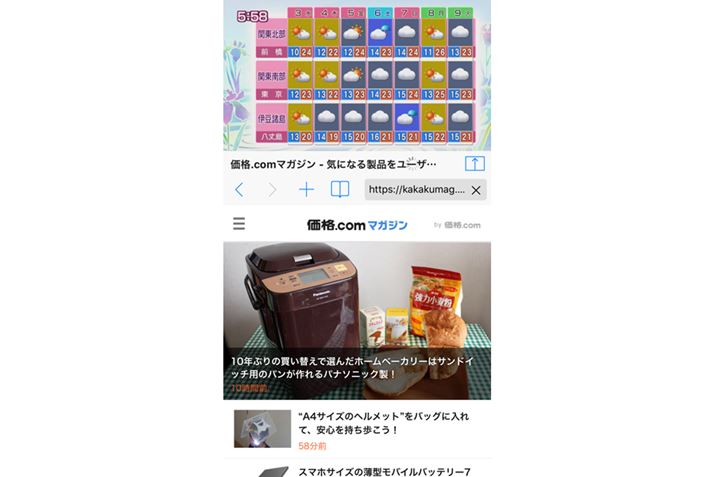Tap the kakakumag URL address field
This screenshot has width=715, height=477.
coord(415,190)
